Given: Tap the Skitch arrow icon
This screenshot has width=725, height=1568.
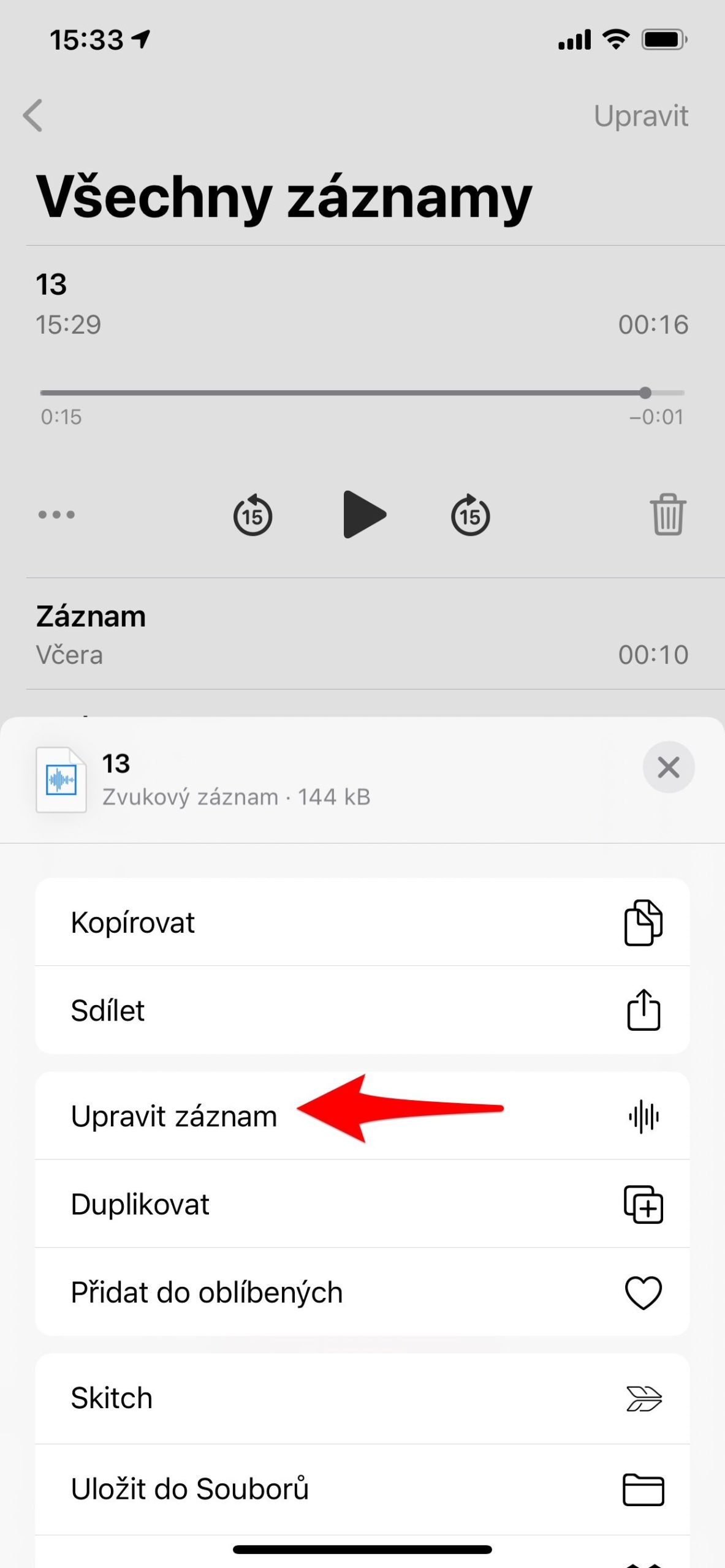Looking at the screenshot, I should (x=643, y=1398).
